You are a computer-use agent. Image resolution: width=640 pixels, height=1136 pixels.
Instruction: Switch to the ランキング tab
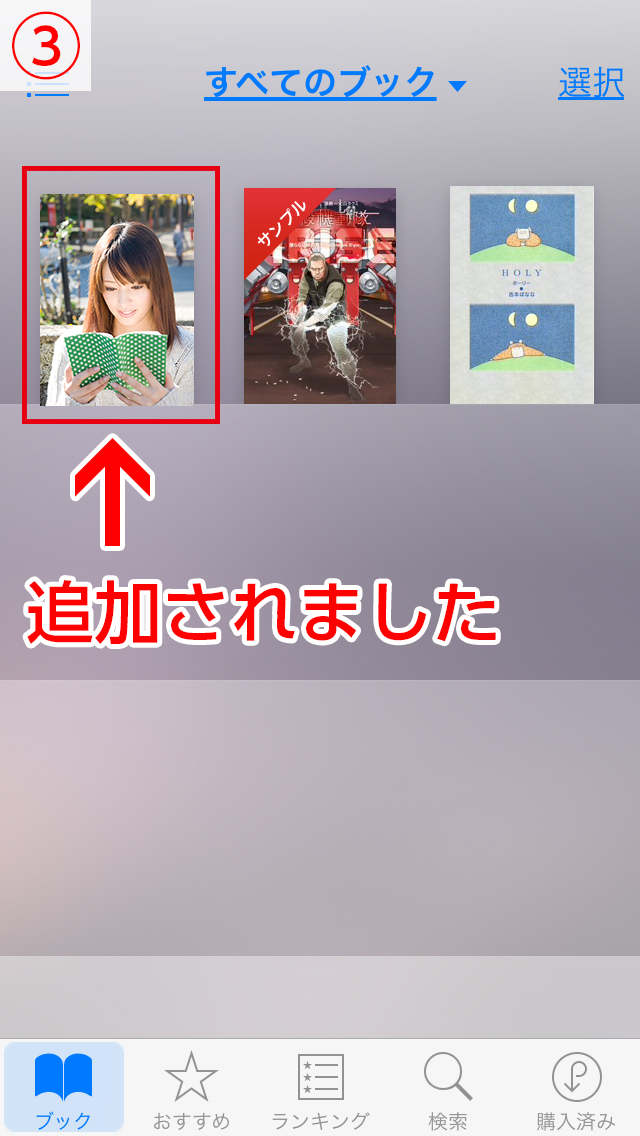(x=321, y=1090)
